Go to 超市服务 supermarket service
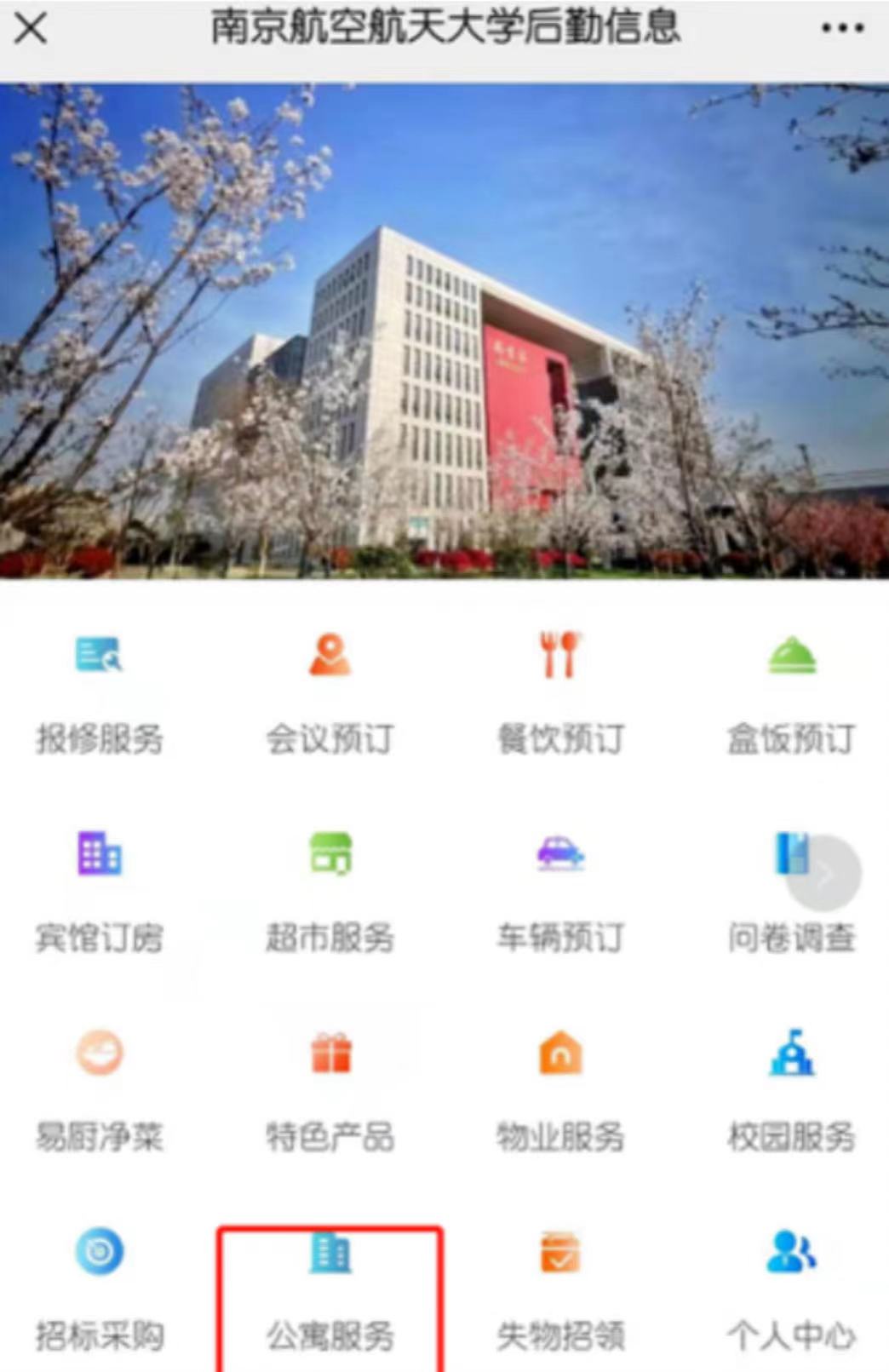889x1372 pixels. (x=330, y=890)
